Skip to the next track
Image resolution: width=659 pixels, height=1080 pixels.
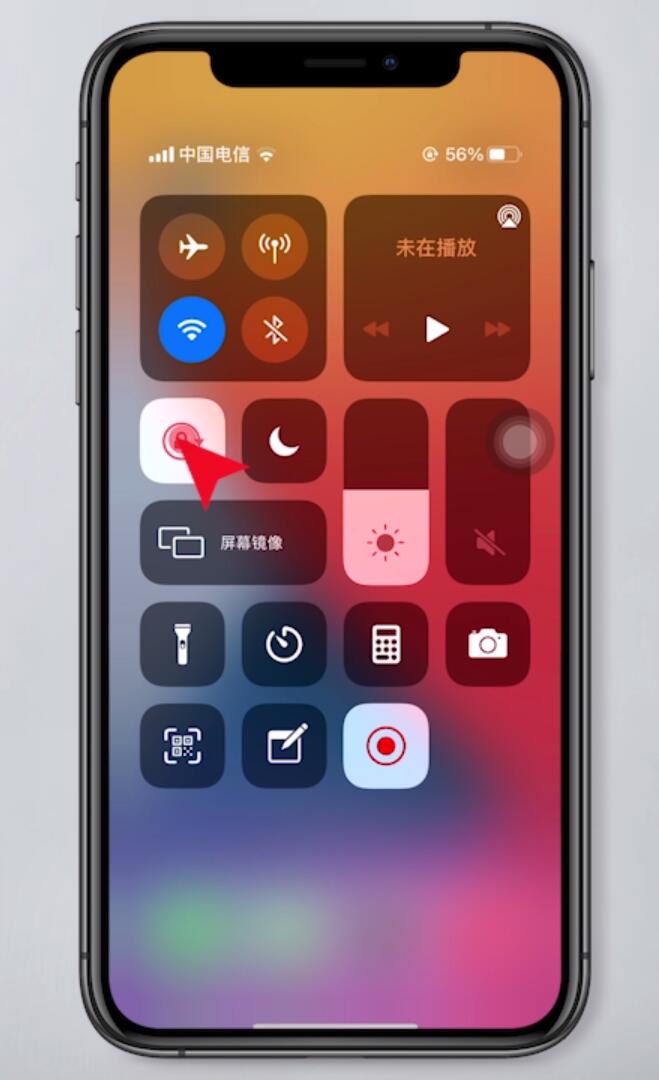(x=497, y=329)
